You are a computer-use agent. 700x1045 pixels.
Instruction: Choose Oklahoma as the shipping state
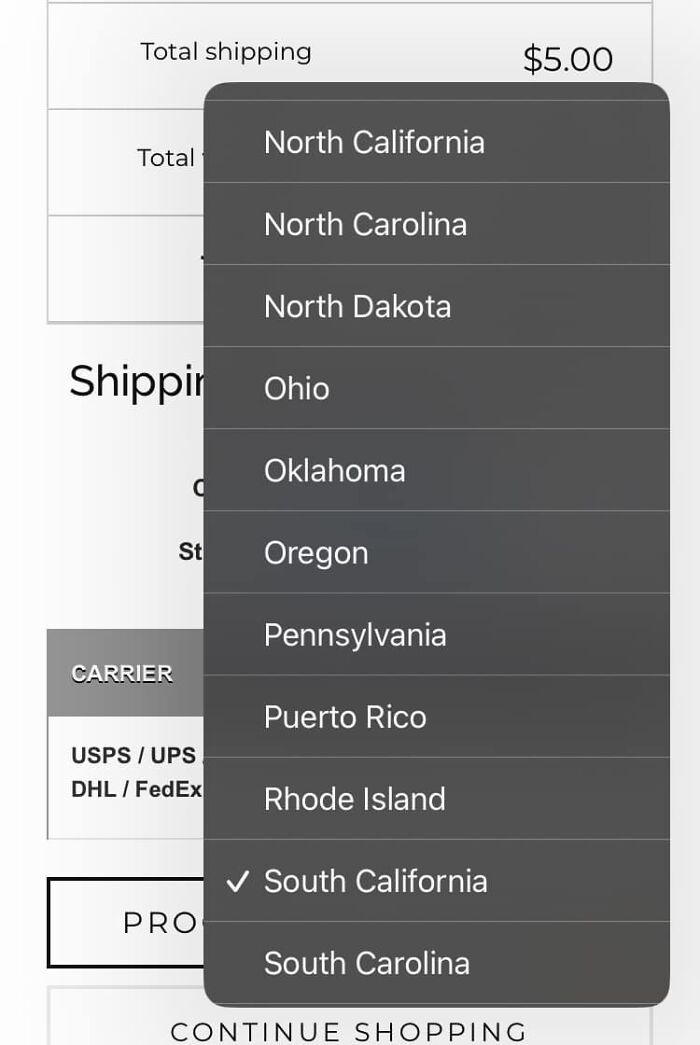coord(334,470)
